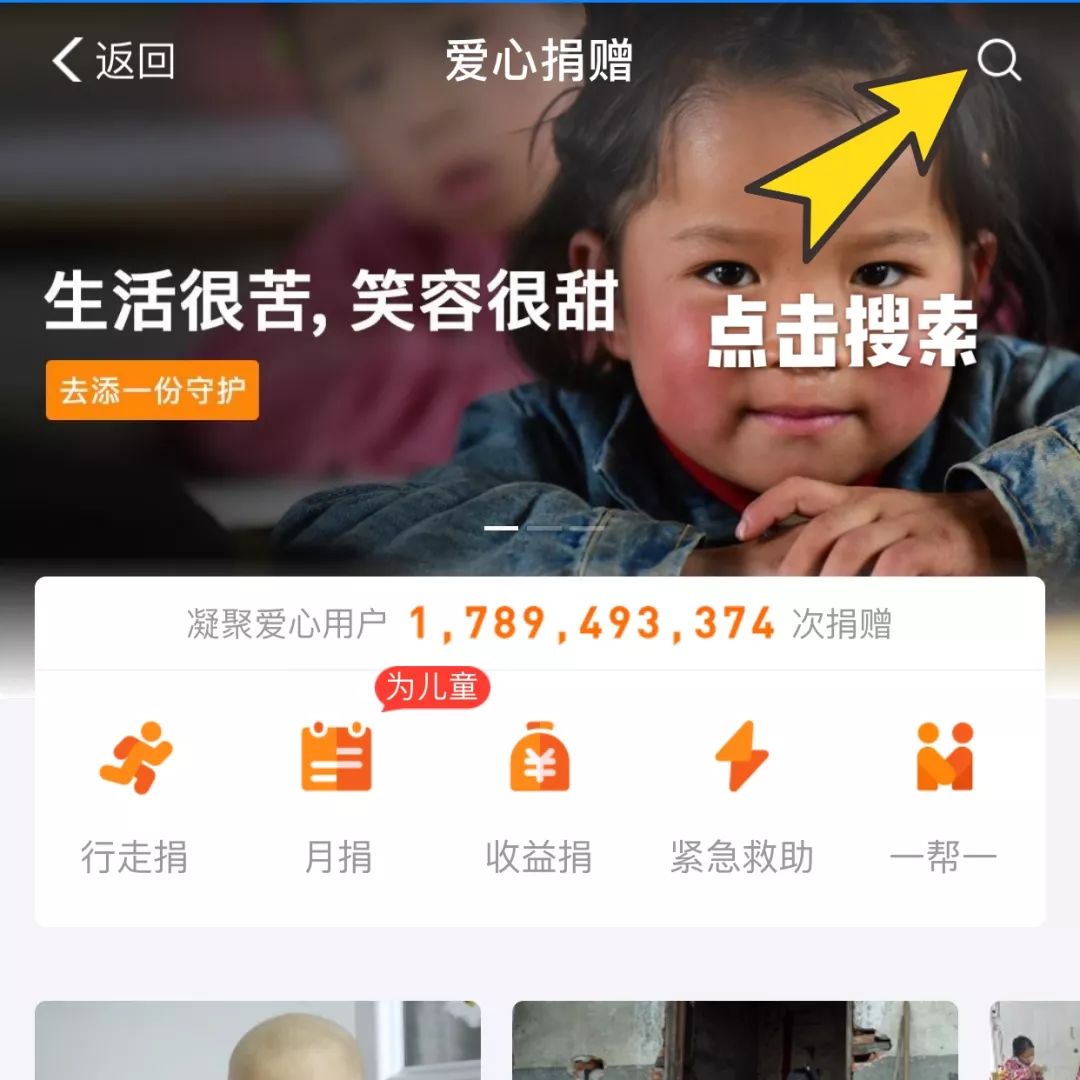The width and height of the screenshot is (1080, 1080).
Task: Tap the 去添一份守护 orange button
Action: coord(152,390)
